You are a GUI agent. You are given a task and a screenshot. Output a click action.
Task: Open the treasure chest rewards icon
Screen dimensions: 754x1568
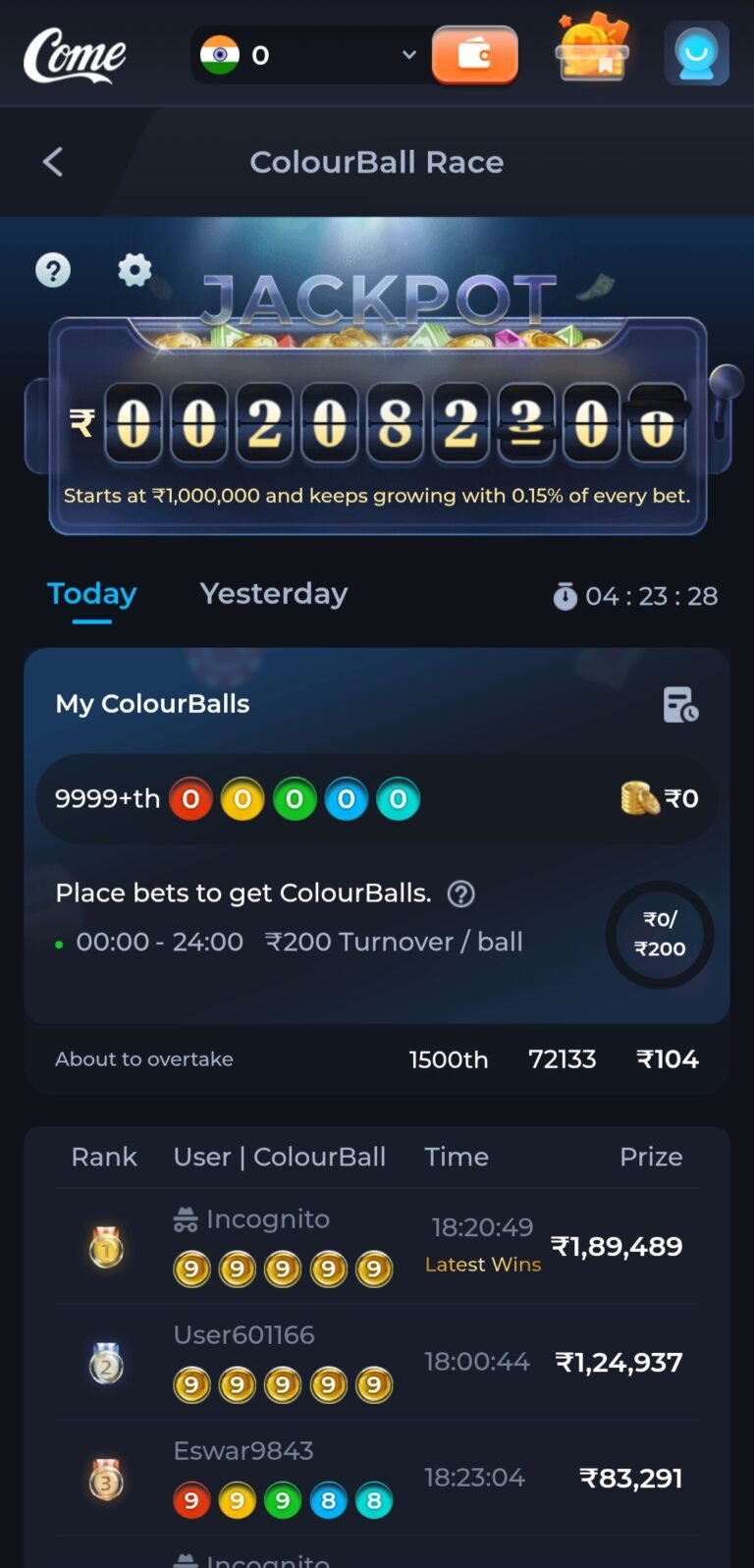pos(591,51)
